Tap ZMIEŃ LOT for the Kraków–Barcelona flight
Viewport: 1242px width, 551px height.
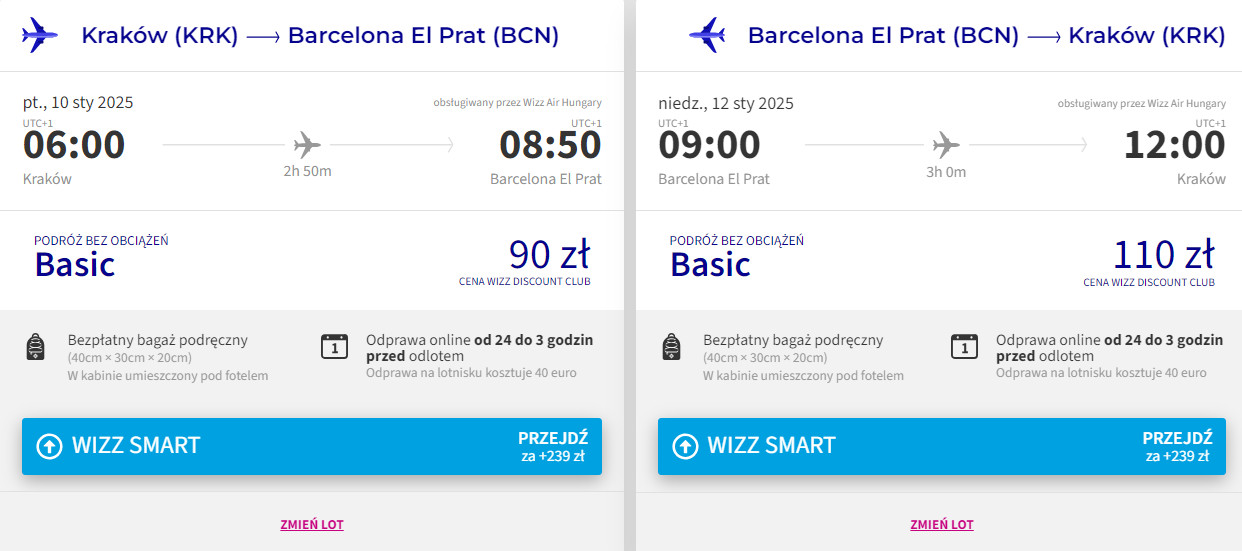tap(311, 525)
